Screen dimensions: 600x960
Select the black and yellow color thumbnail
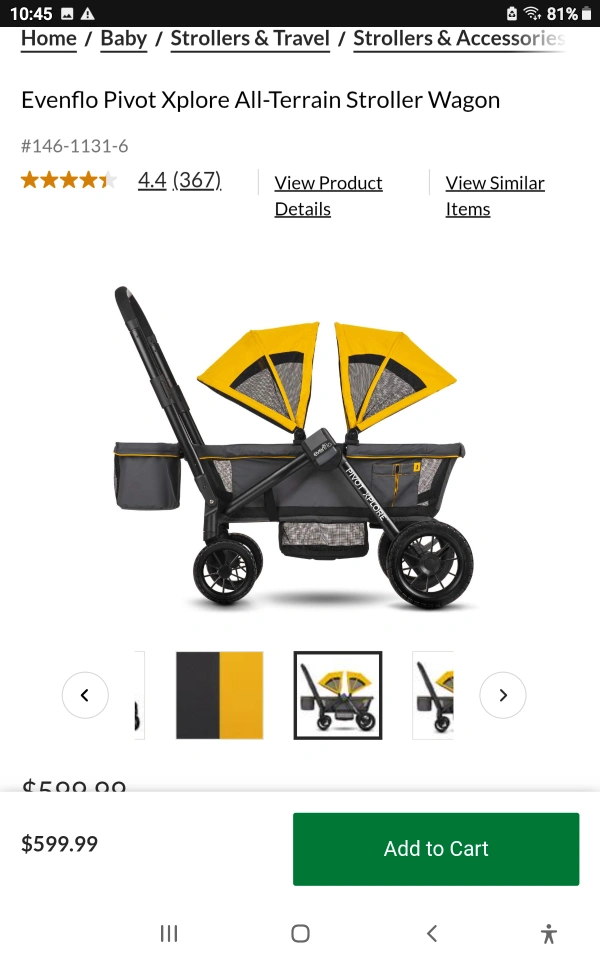pyautogui.click(x=220, y=696)
